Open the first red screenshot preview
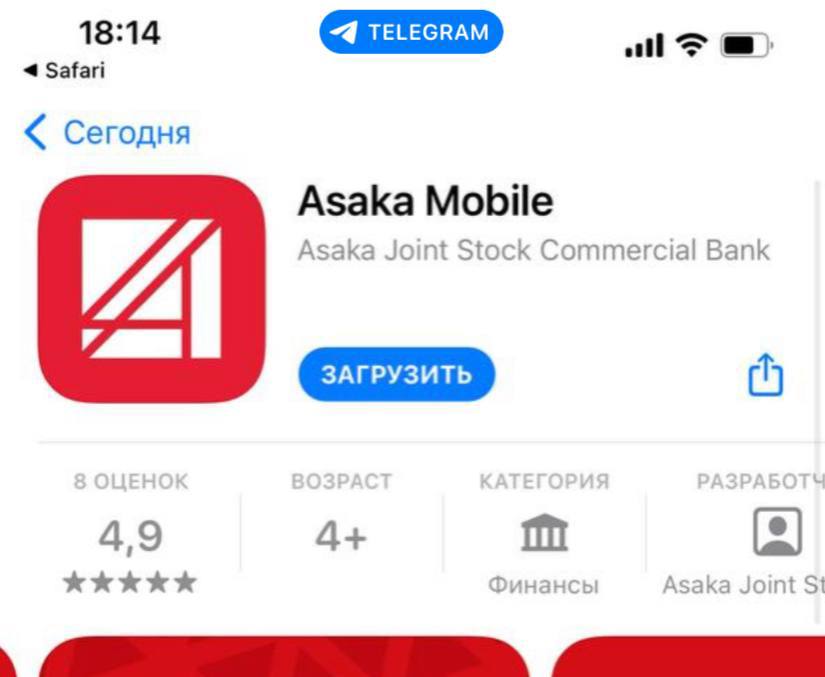Screen dimensions: 825x677 pos(283,656)
